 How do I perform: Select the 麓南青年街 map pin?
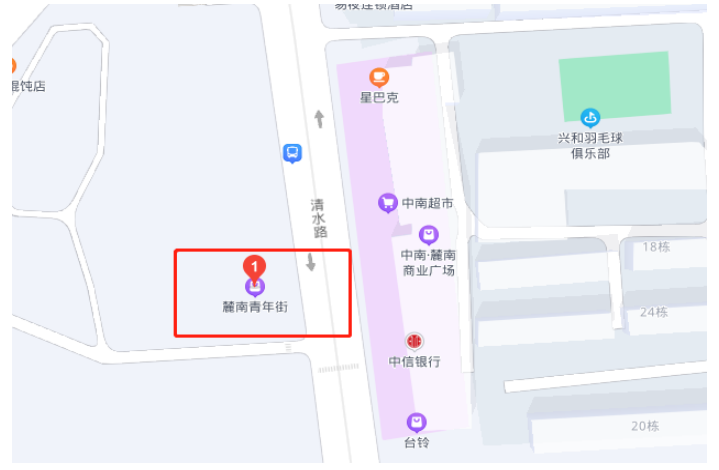pyautogui.click(x=255, y=286)
